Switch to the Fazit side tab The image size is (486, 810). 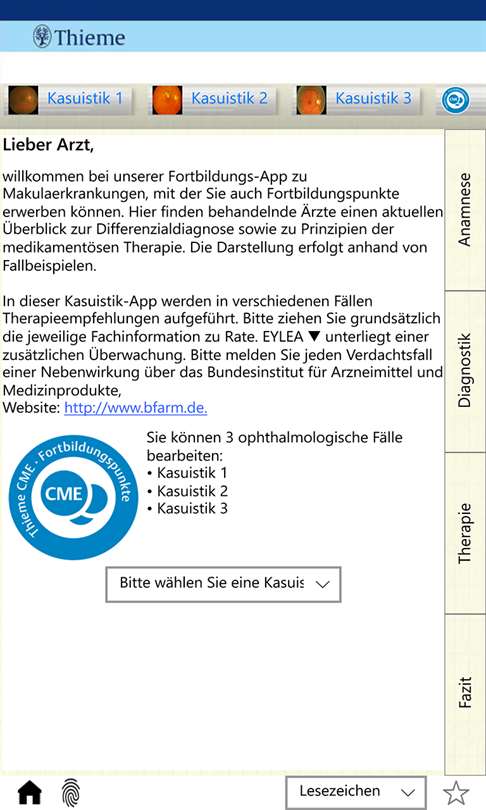[465, 694]
